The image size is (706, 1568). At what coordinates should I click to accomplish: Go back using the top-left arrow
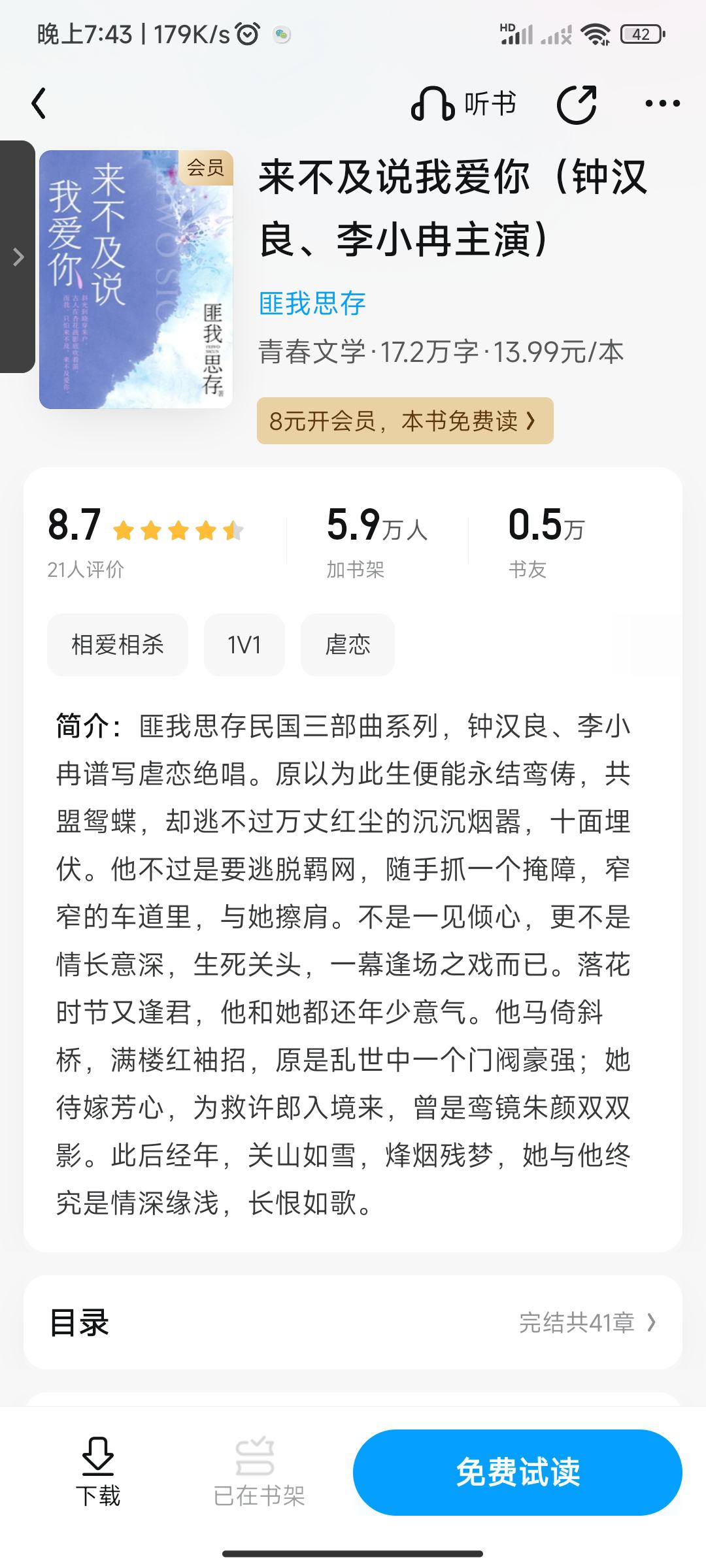pyautogui.click(x=39, y=103)
